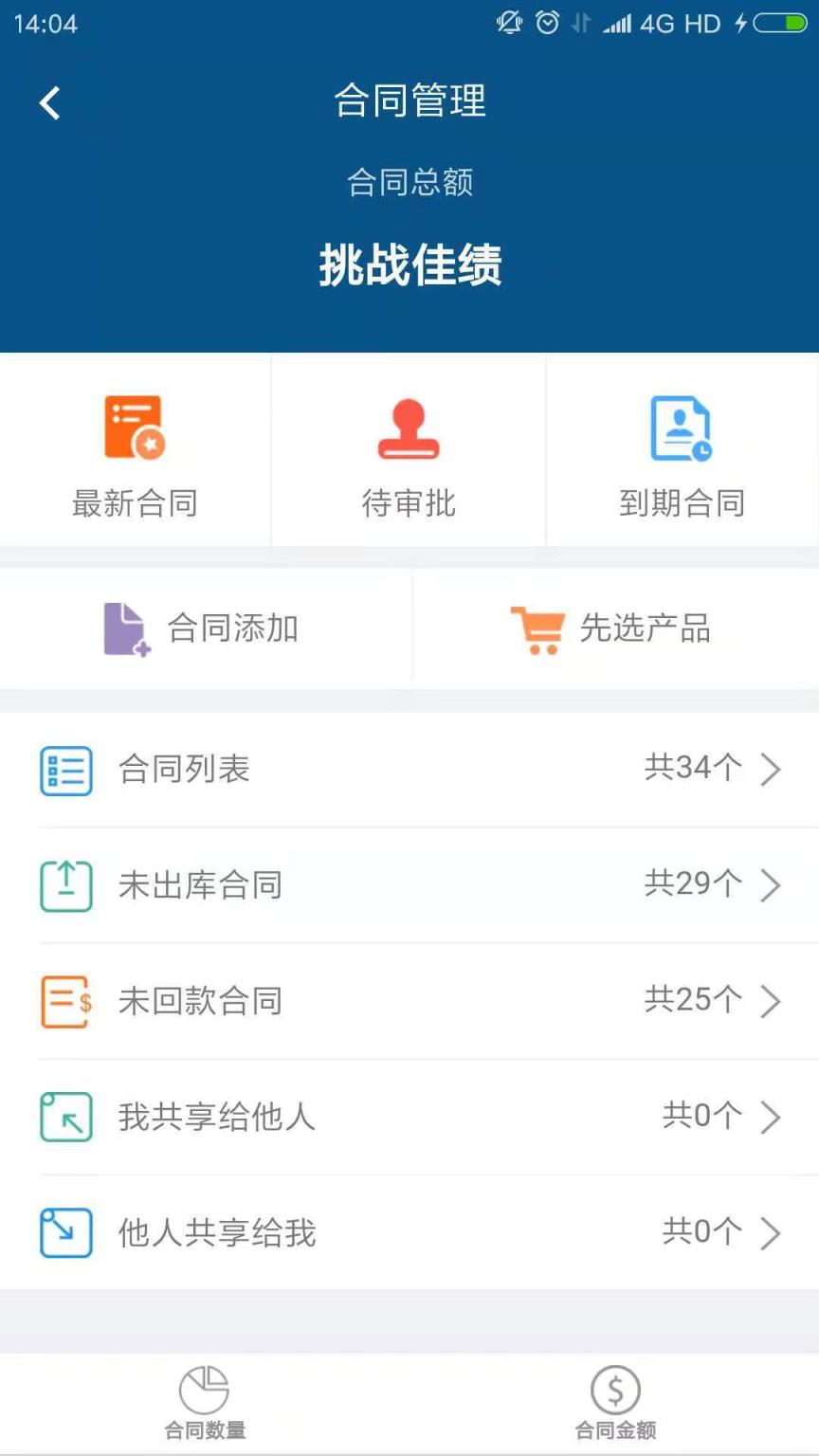The image size is (819, 1456).
Task: Click the 合同列表 list icon
Action: pos(64,769)
